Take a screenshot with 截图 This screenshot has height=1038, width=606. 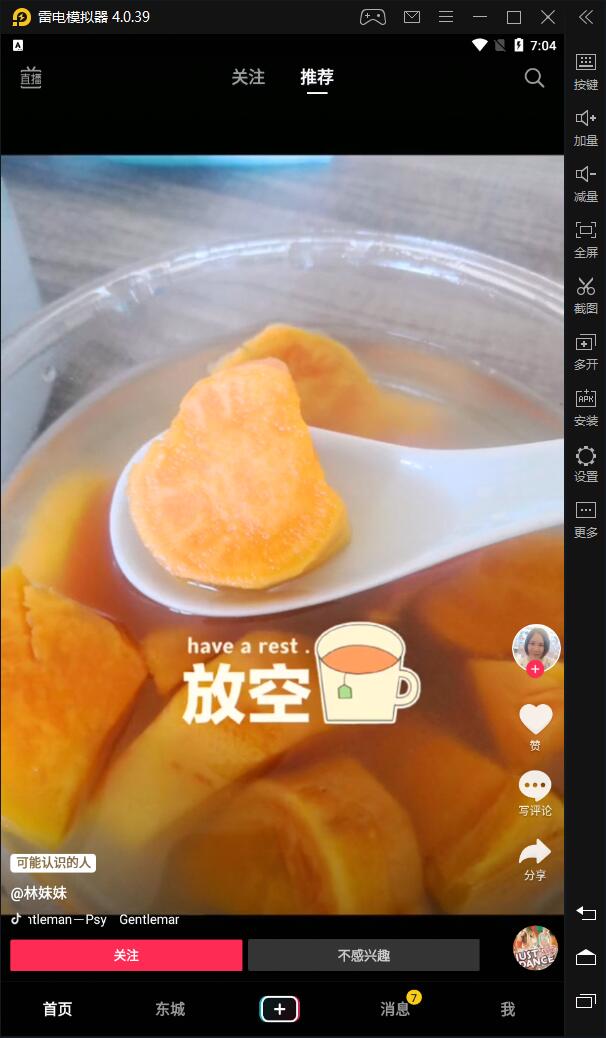[586, 295]
